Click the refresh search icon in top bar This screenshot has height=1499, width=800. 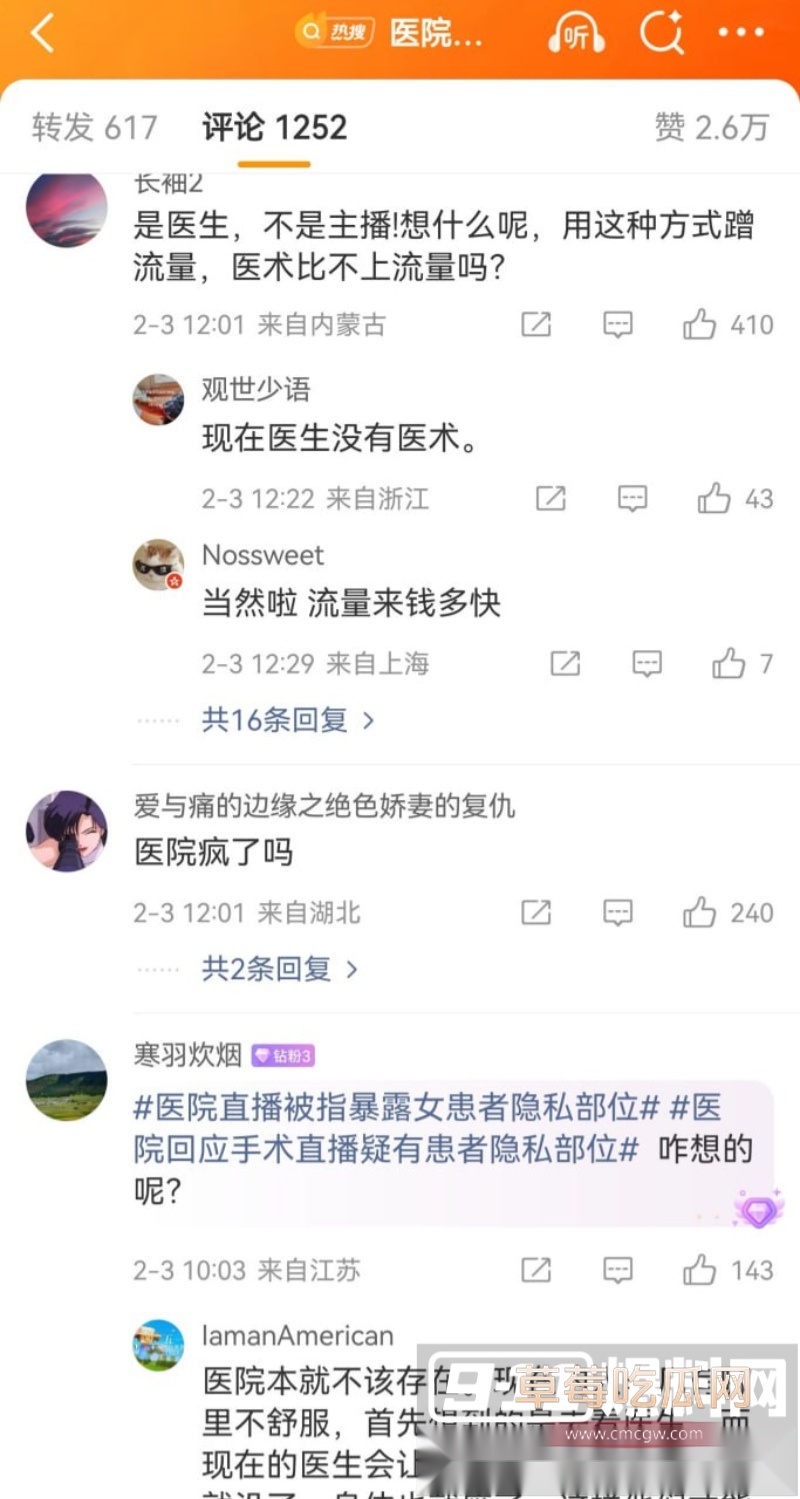[x=661, y=32]
